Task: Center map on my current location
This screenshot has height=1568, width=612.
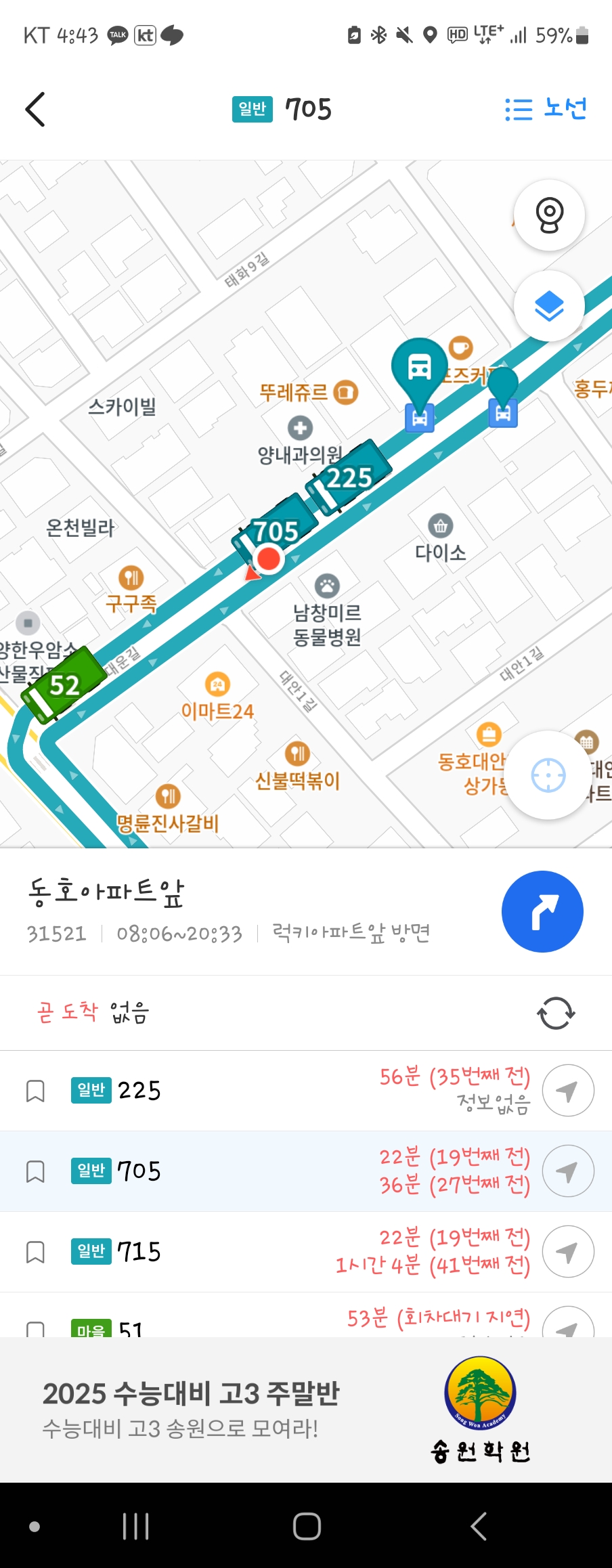Action: [x=548, y=775]
